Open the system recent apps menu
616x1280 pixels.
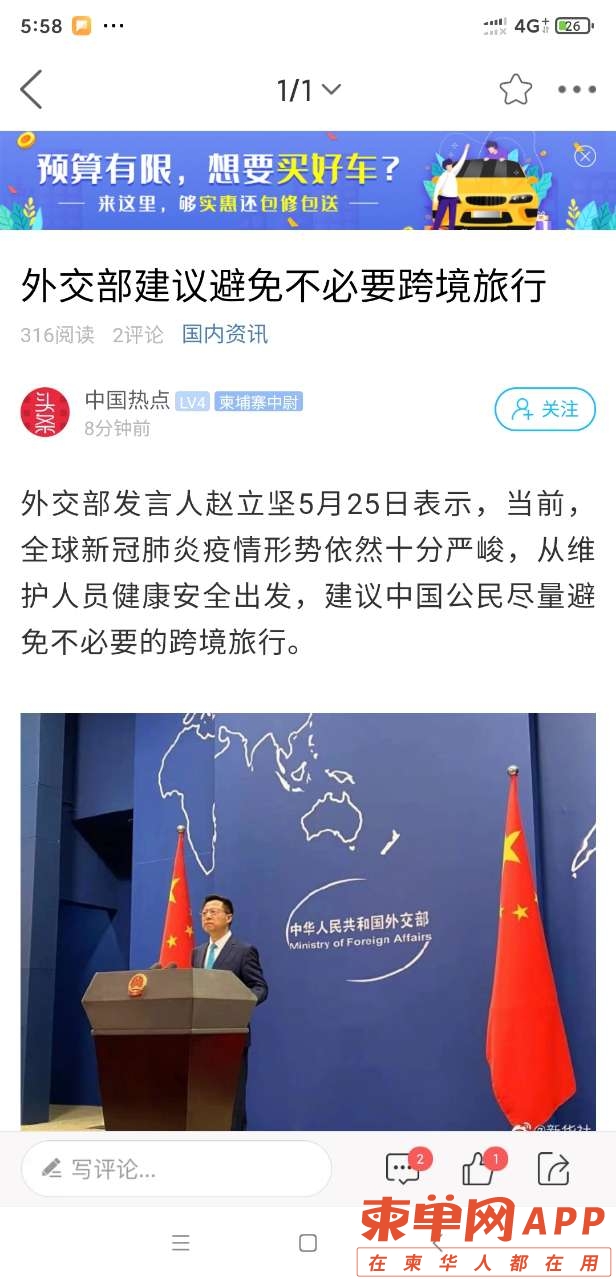point(181,1243)
